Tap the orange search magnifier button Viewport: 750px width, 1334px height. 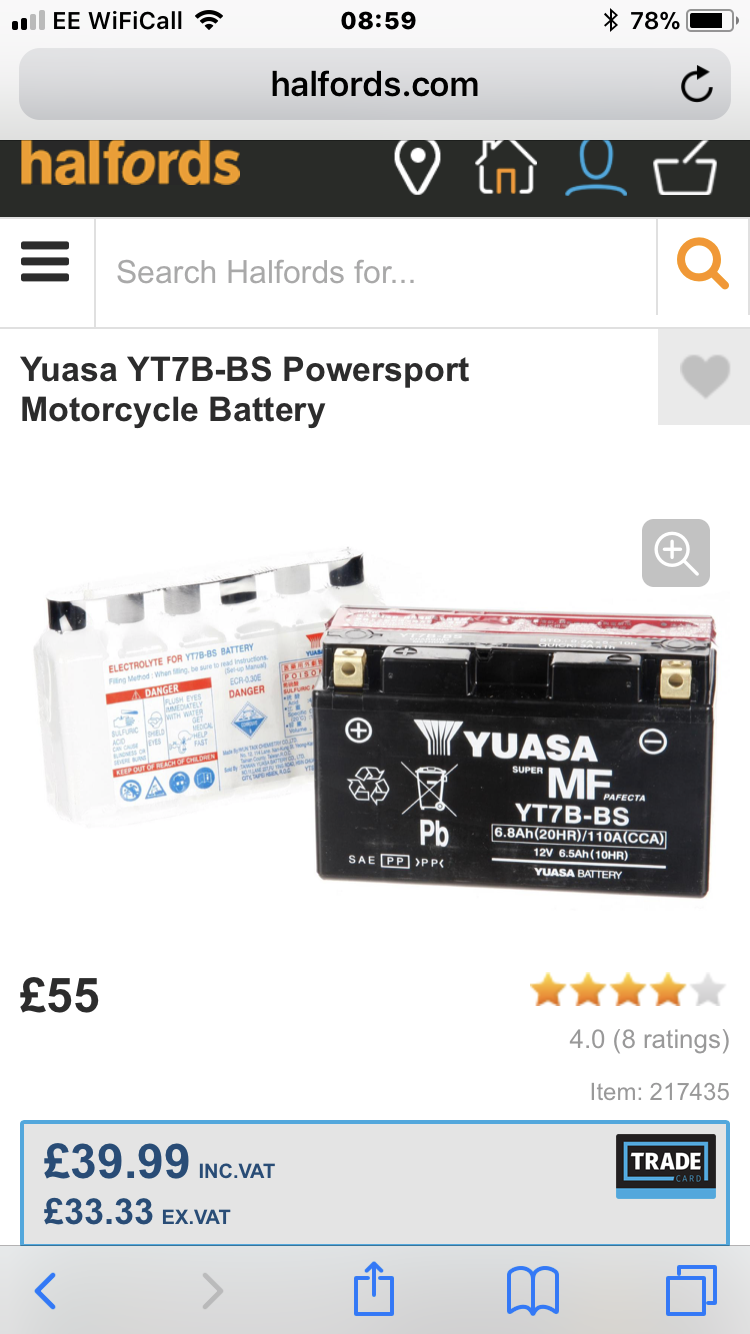[x=702, y=265]
